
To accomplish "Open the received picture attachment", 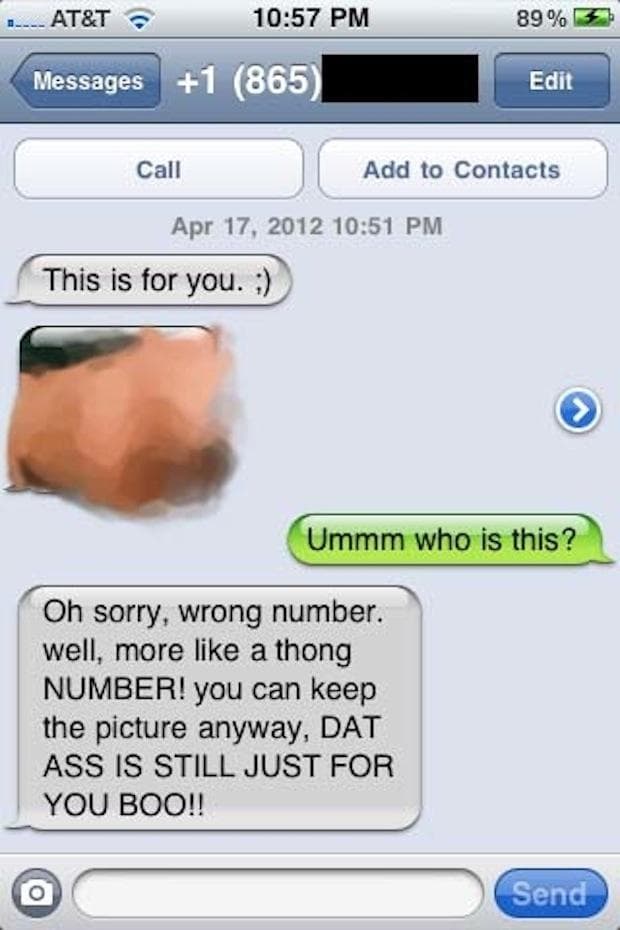I will pos(122,418).
